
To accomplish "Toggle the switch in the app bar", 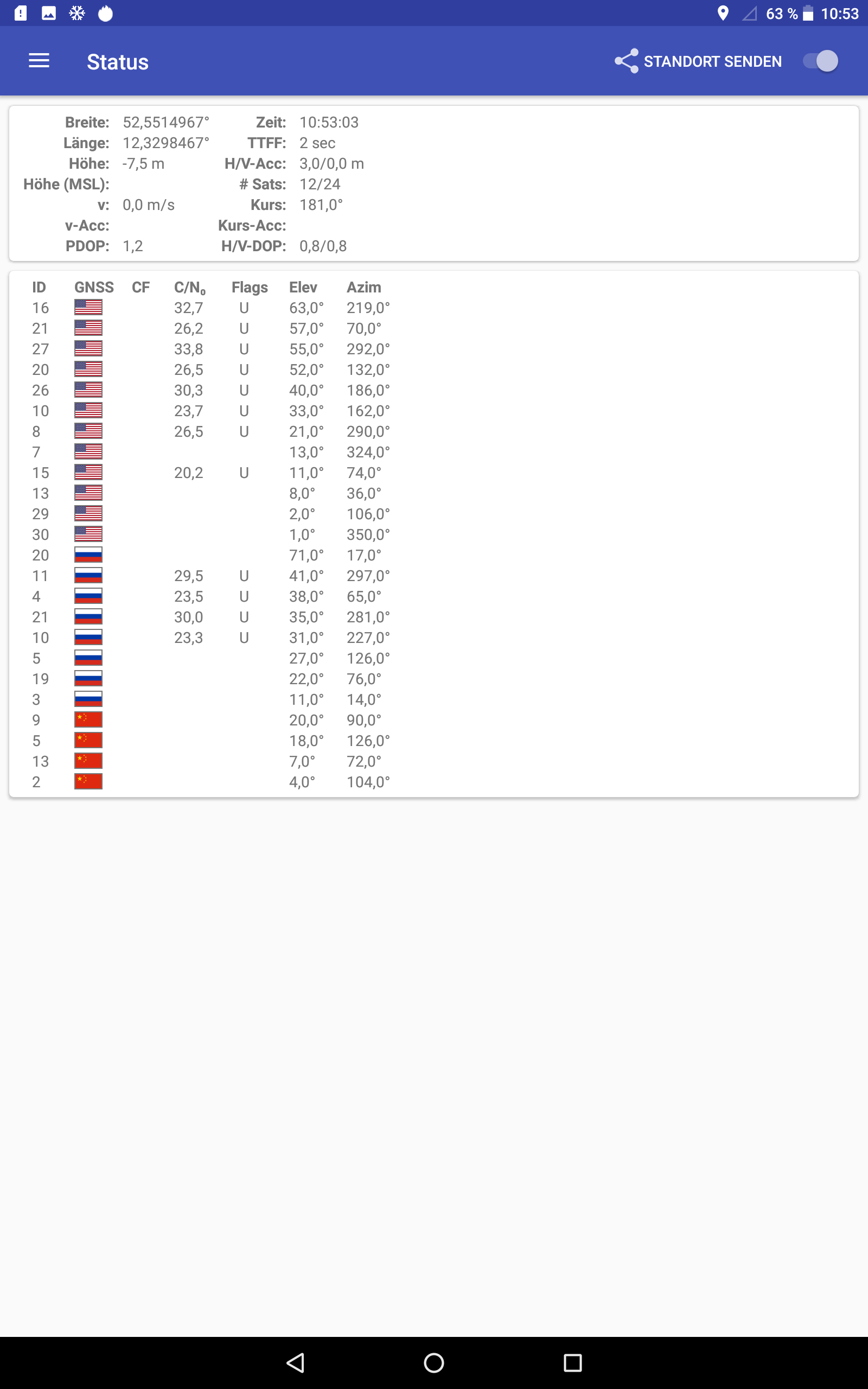I will (x=820, y=61).
